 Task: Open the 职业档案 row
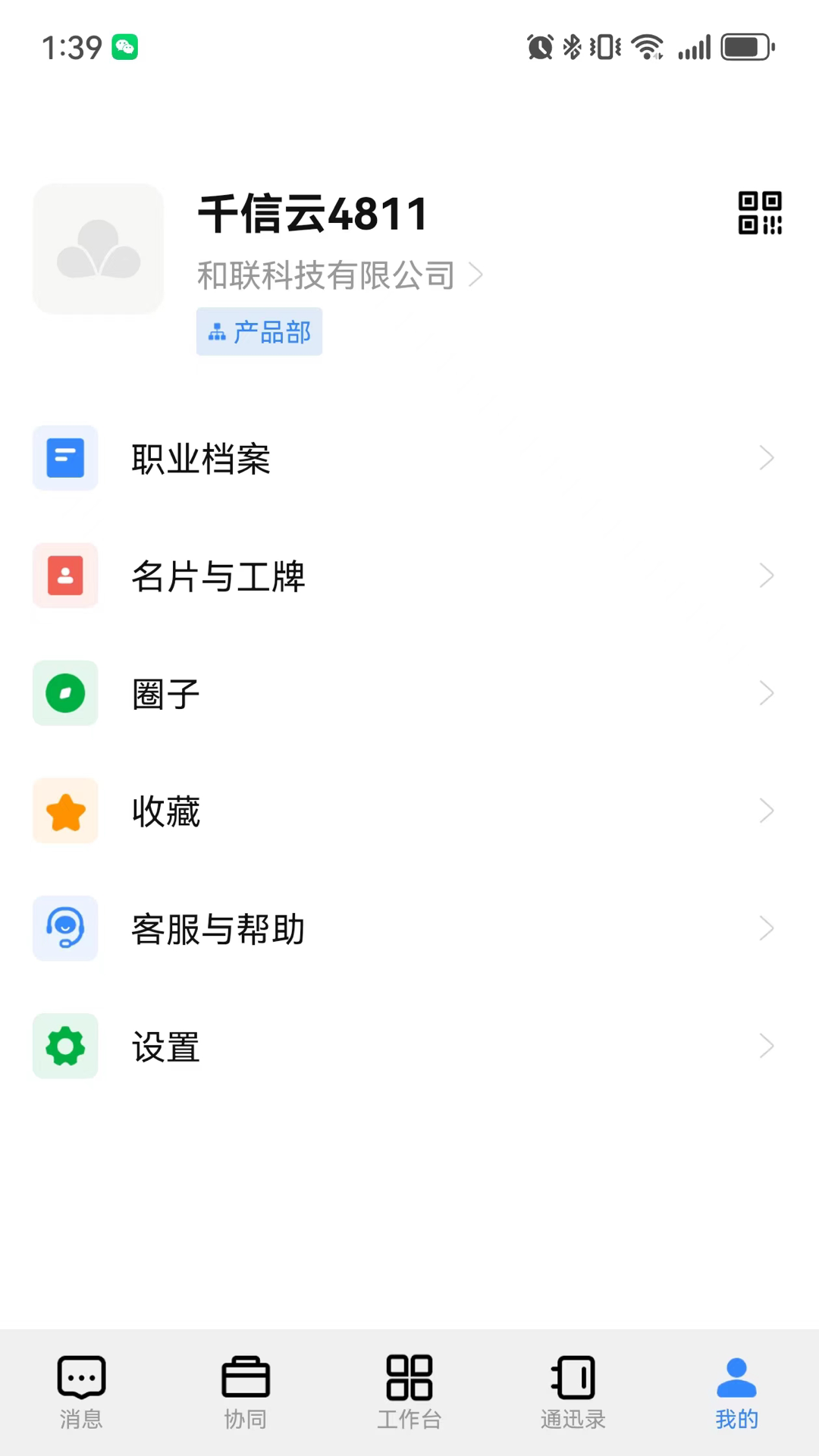(x=409, y=458)
